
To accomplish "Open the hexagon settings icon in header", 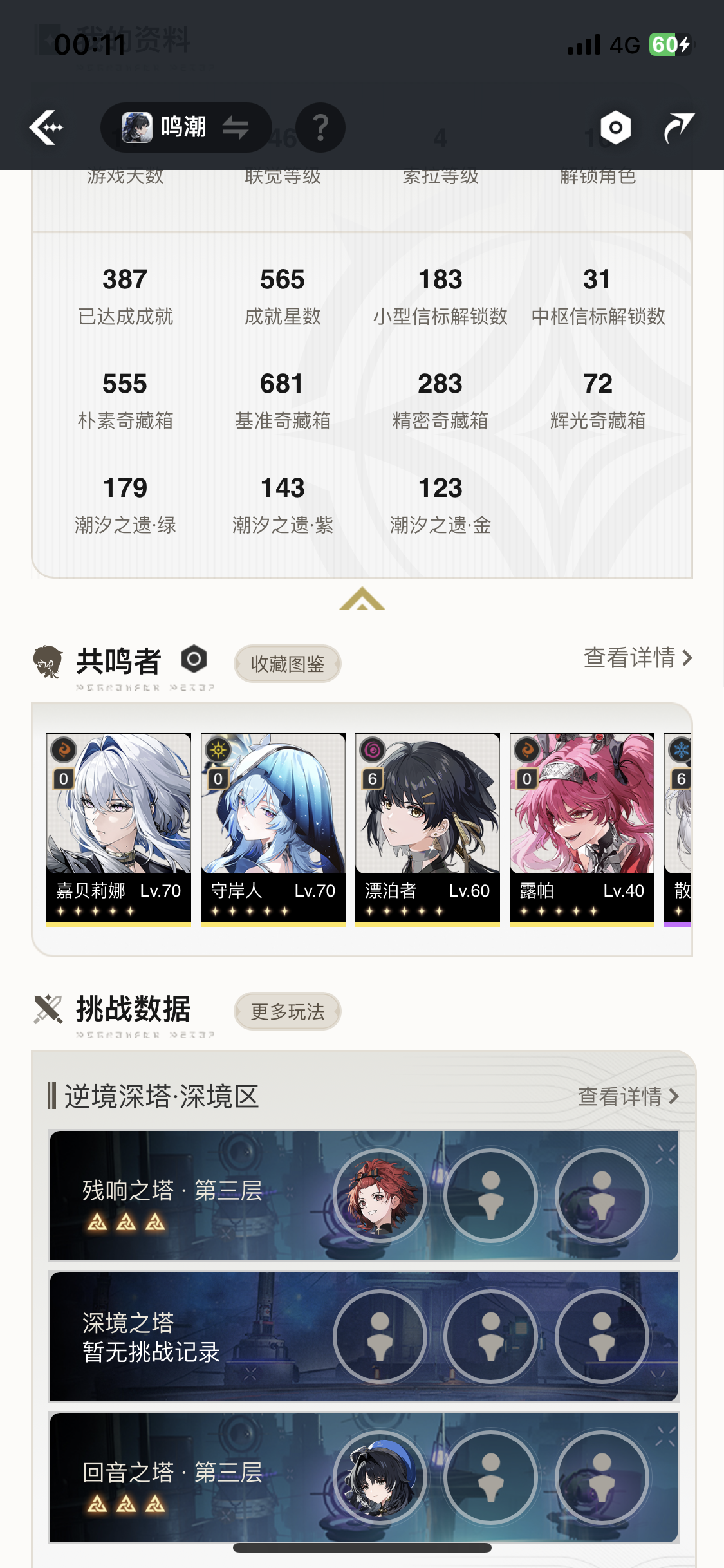I will [x=615, y=127].
